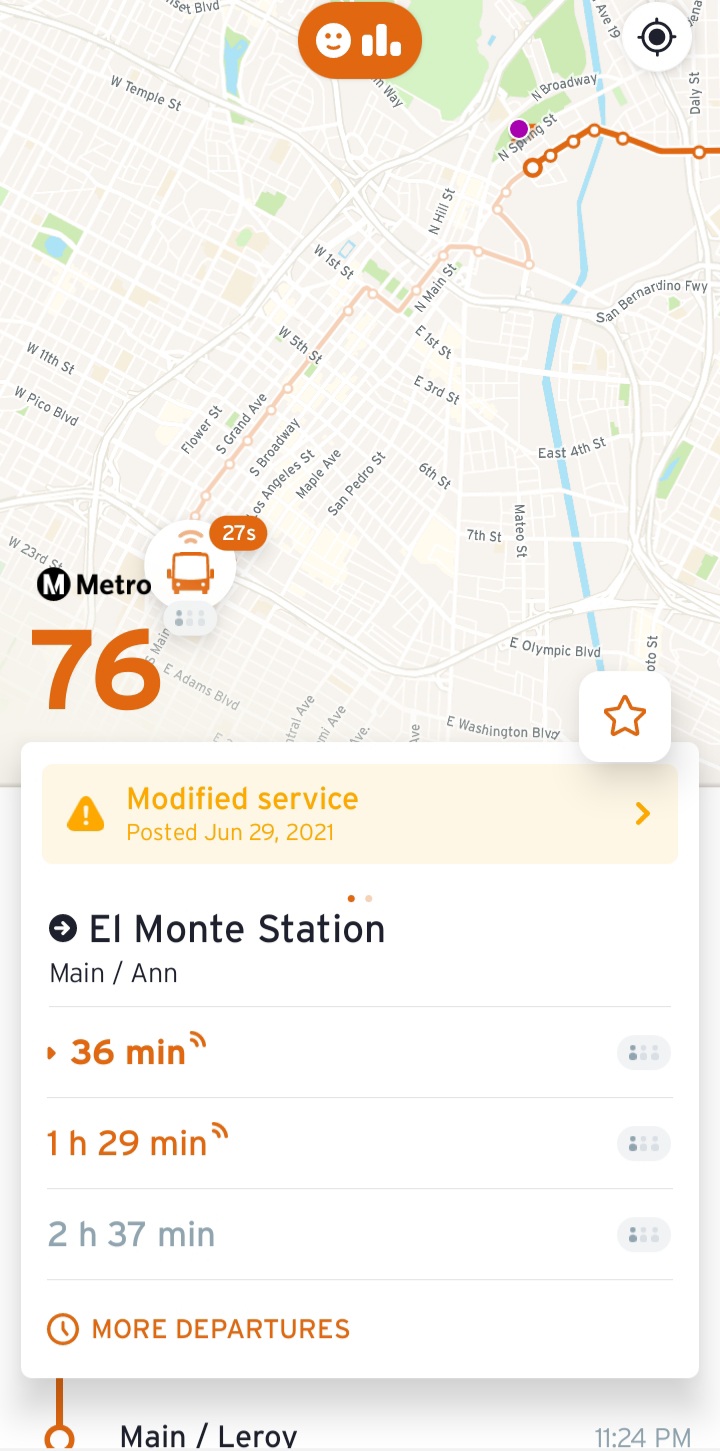Tap the crowding dots next to 36 min
Viewport: 720px width, 1451px height.
[x=644, y=1052]
